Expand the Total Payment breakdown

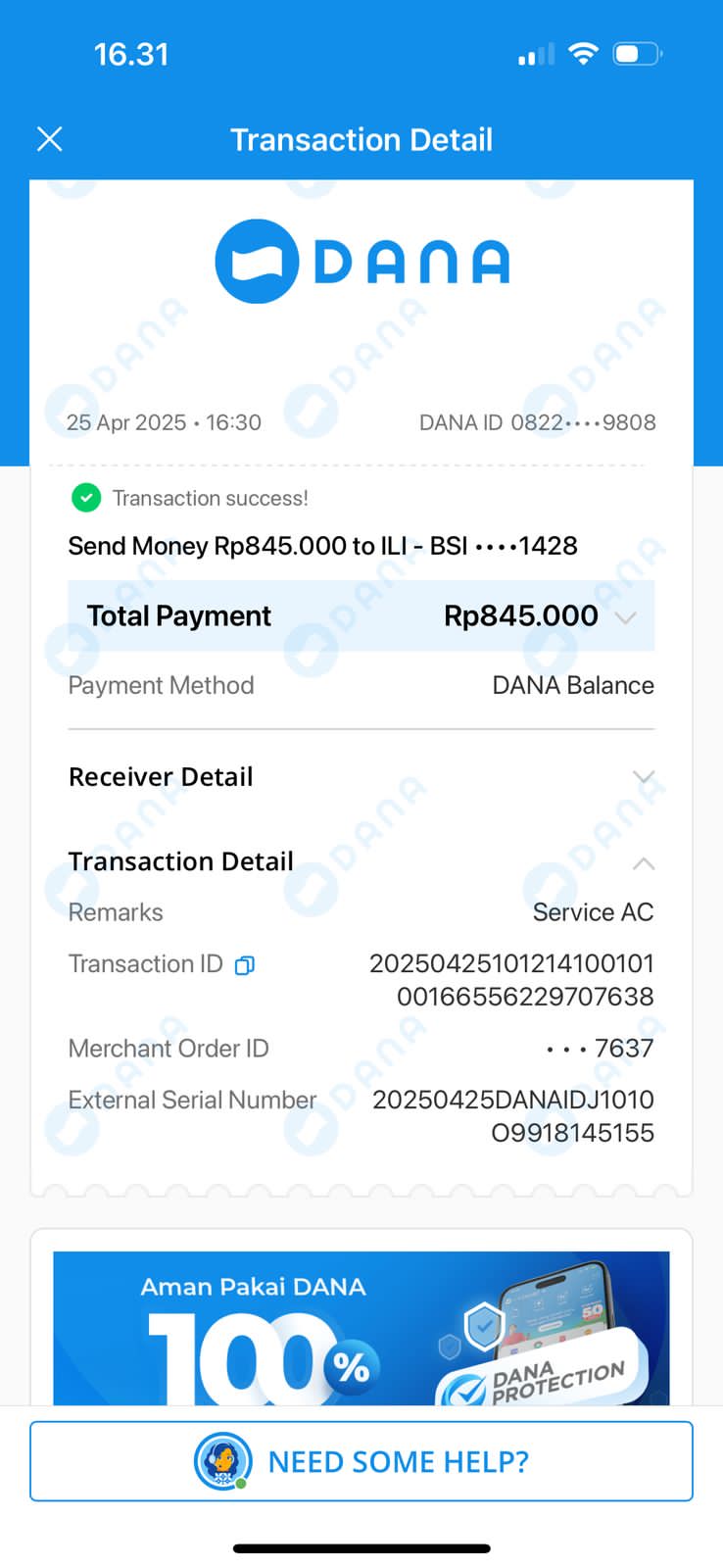(x=625, y=616)
